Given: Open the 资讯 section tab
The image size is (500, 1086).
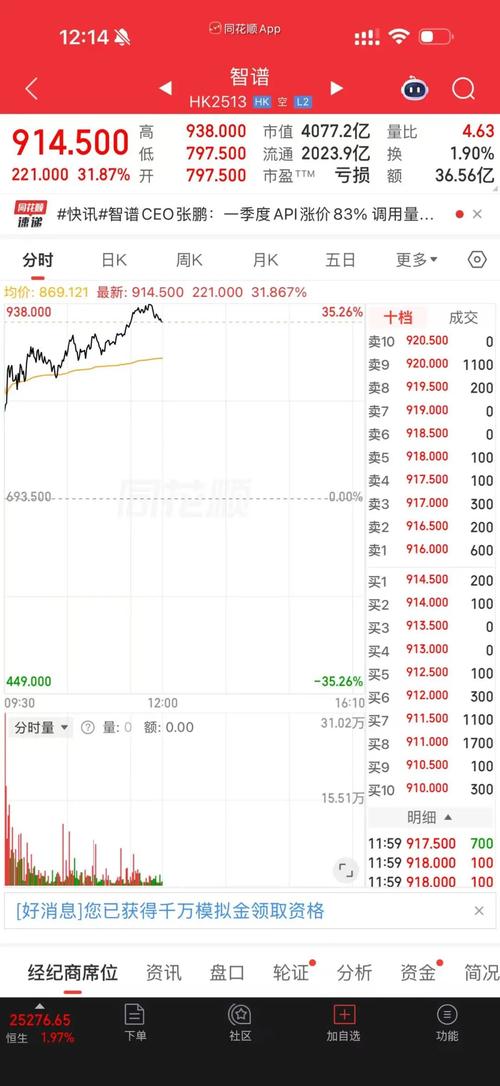Looking at the screenshot, I should (163, 972).
